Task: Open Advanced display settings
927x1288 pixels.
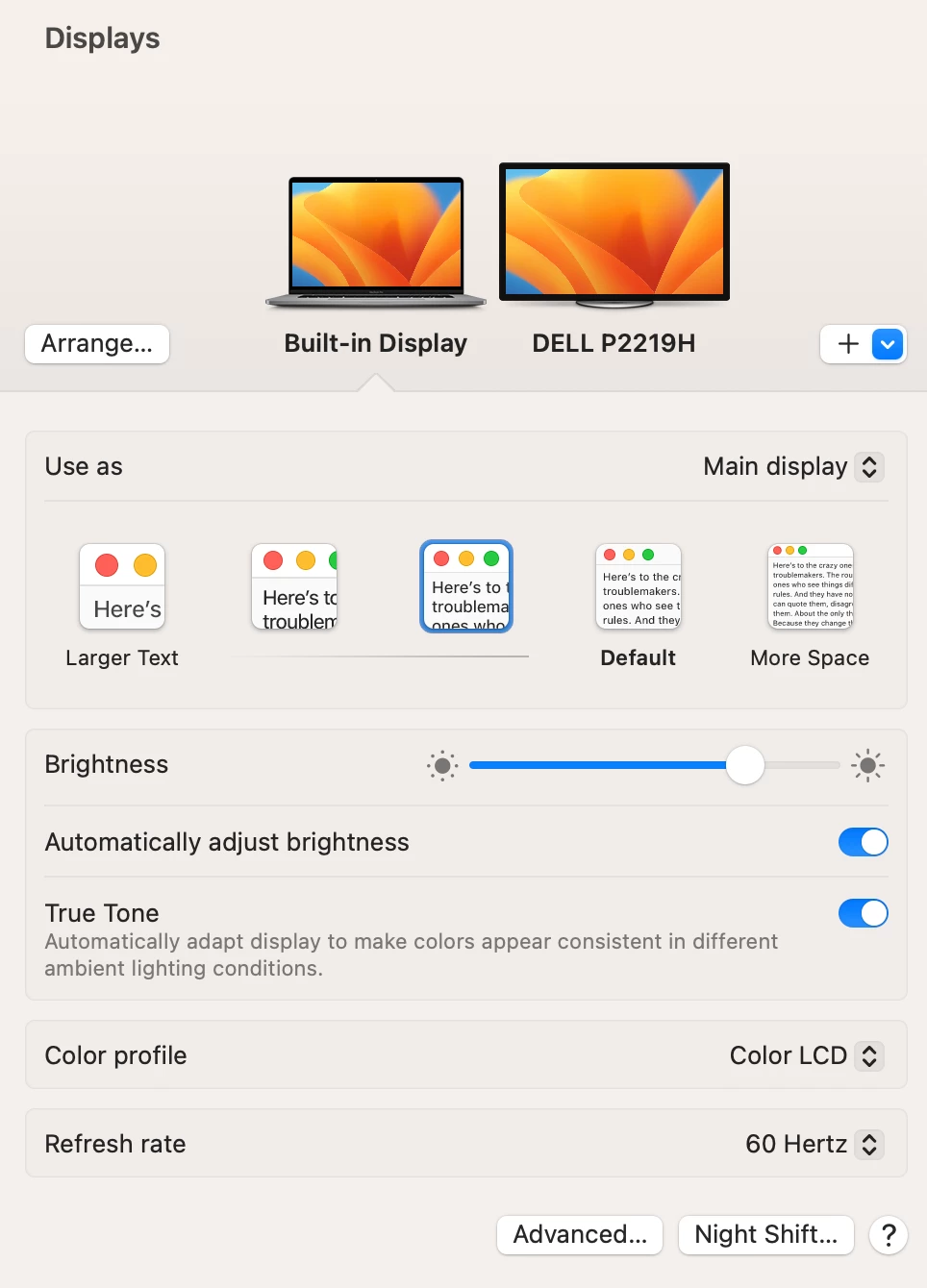Action: pyautogui.click(x=580, y=1235)
